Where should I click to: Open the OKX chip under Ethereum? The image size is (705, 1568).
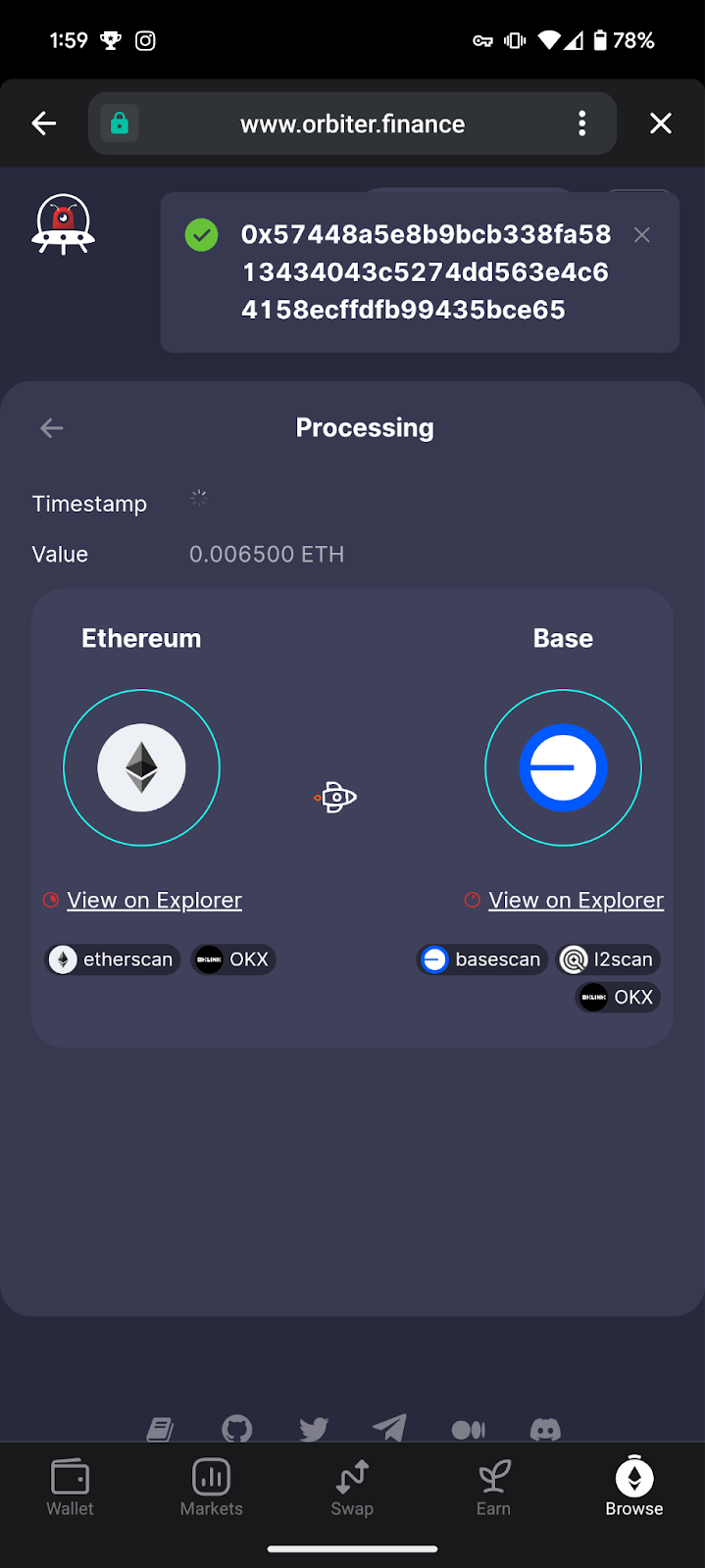point(233,959)
